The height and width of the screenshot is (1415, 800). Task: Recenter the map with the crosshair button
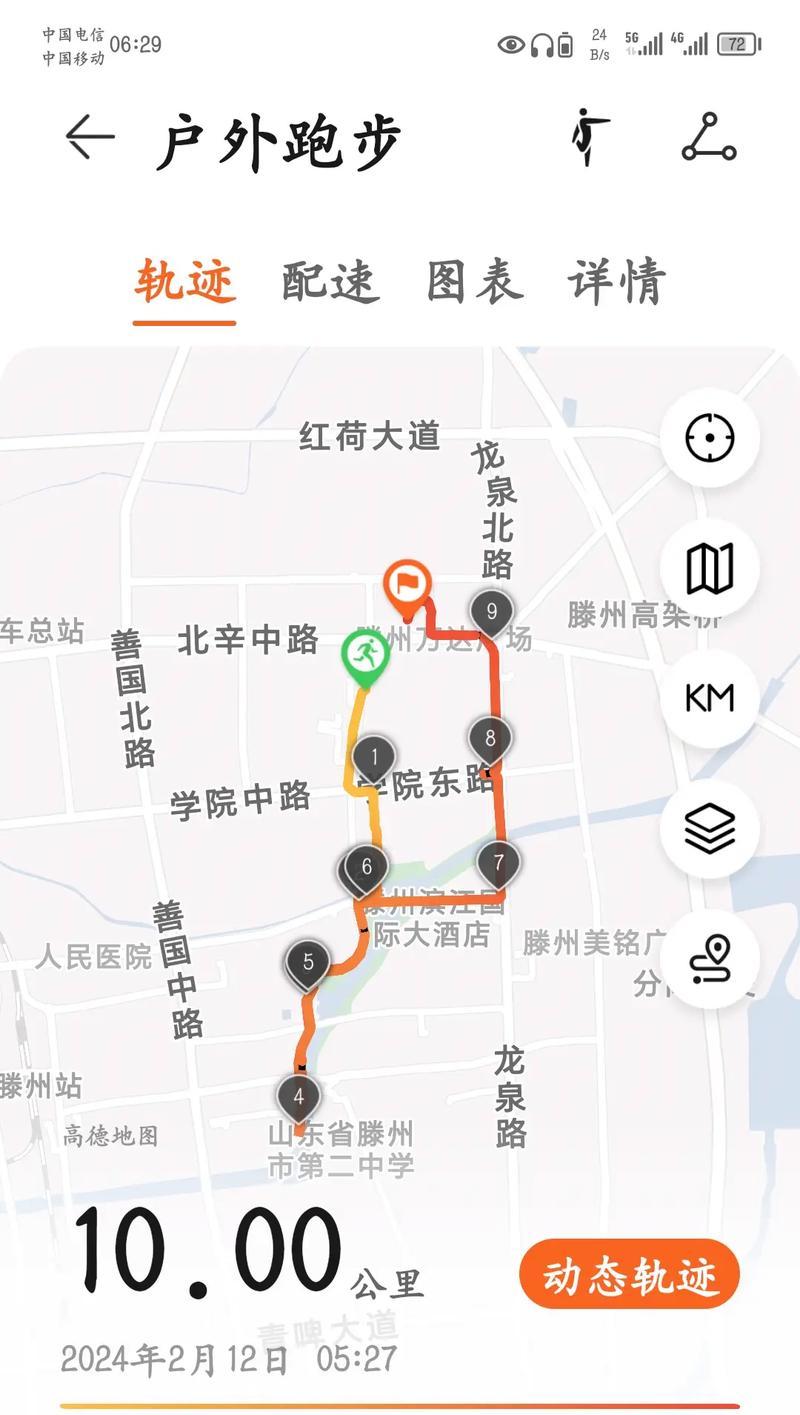coord(710,438)
